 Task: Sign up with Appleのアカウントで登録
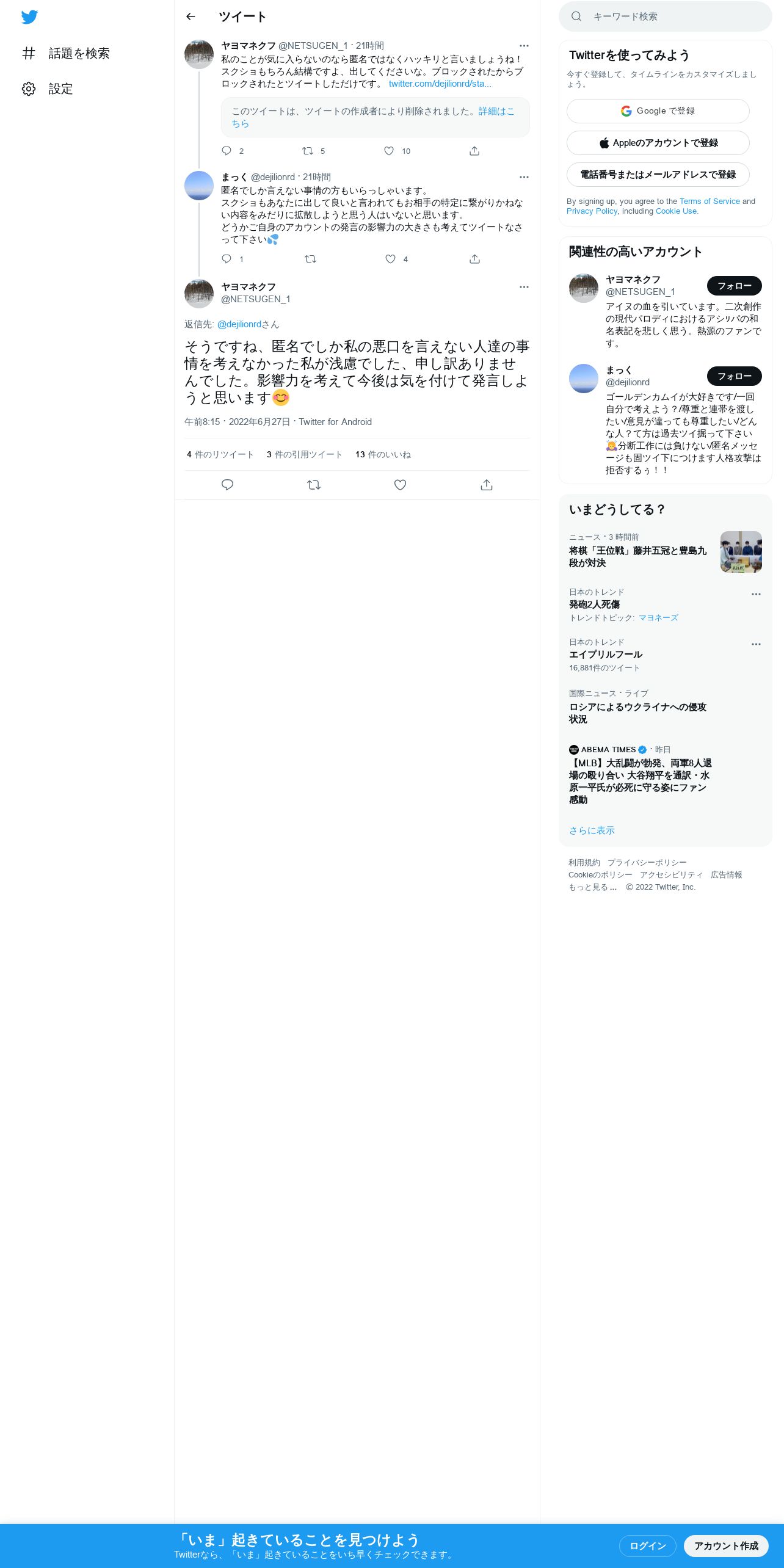pos(658,143)
